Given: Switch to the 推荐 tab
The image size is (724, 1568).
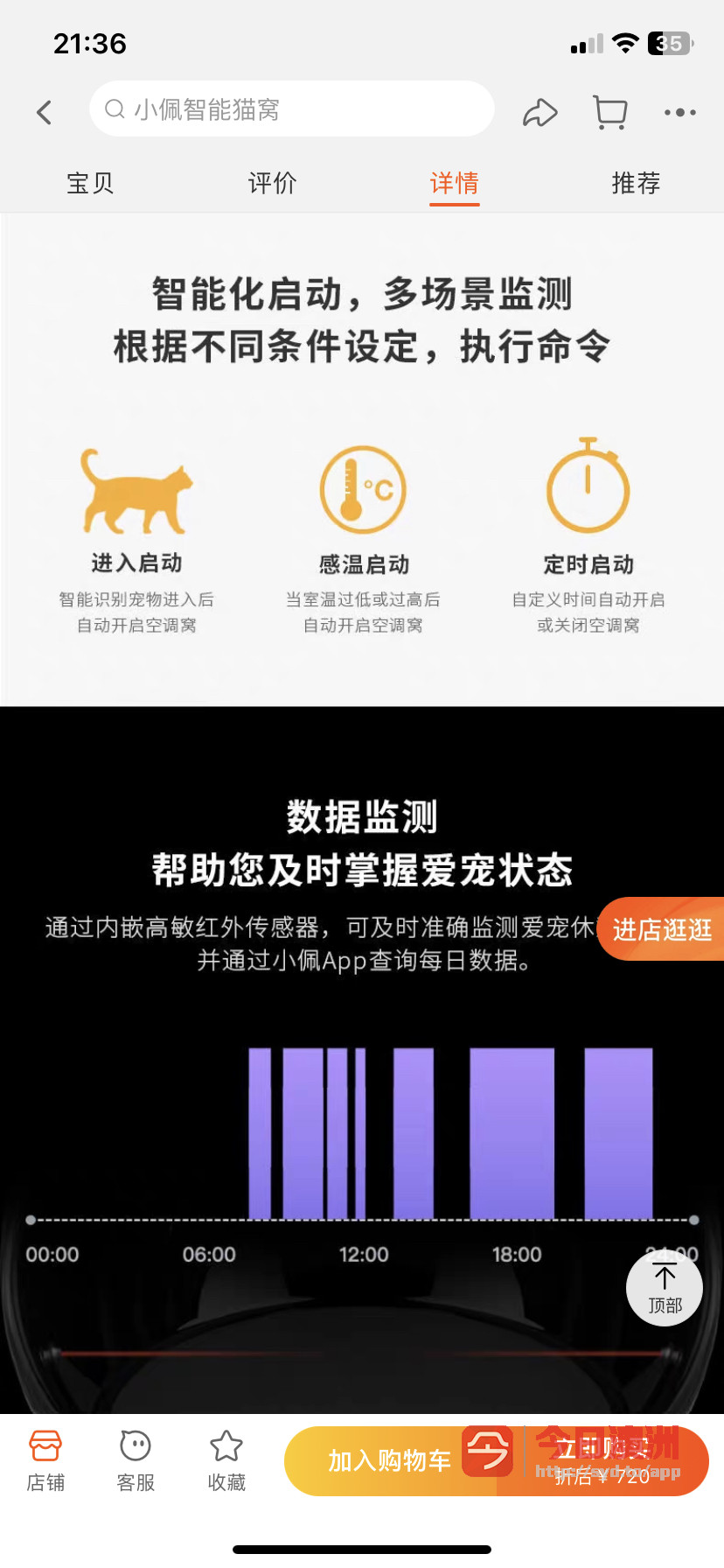Looking at the screenshot, I should (x=636, y=183).
